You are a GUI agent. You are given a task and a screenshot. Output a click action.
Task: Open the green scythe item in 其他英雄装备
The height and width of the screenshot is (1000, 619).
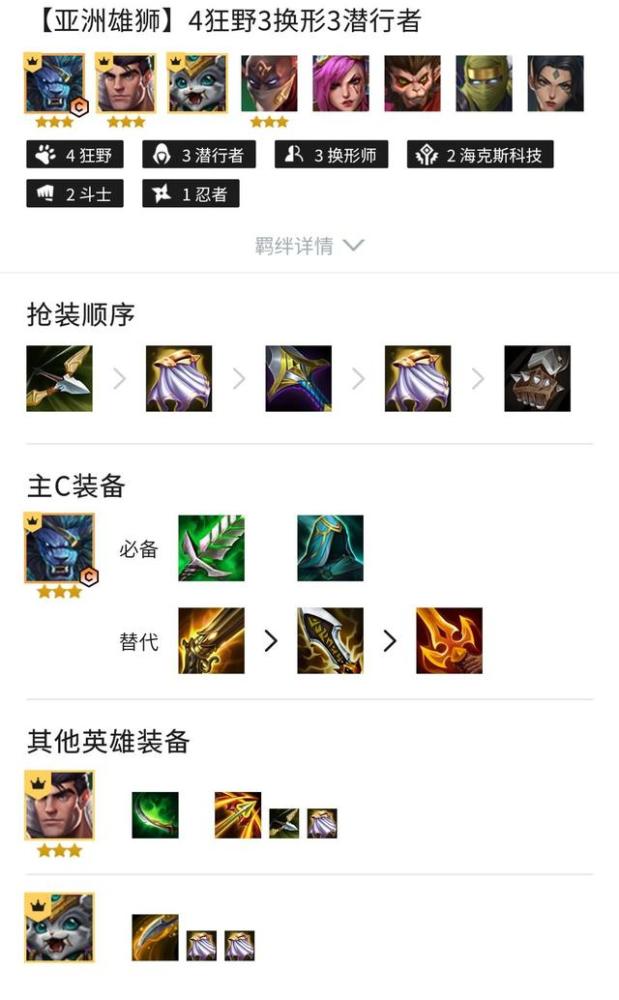155,815
